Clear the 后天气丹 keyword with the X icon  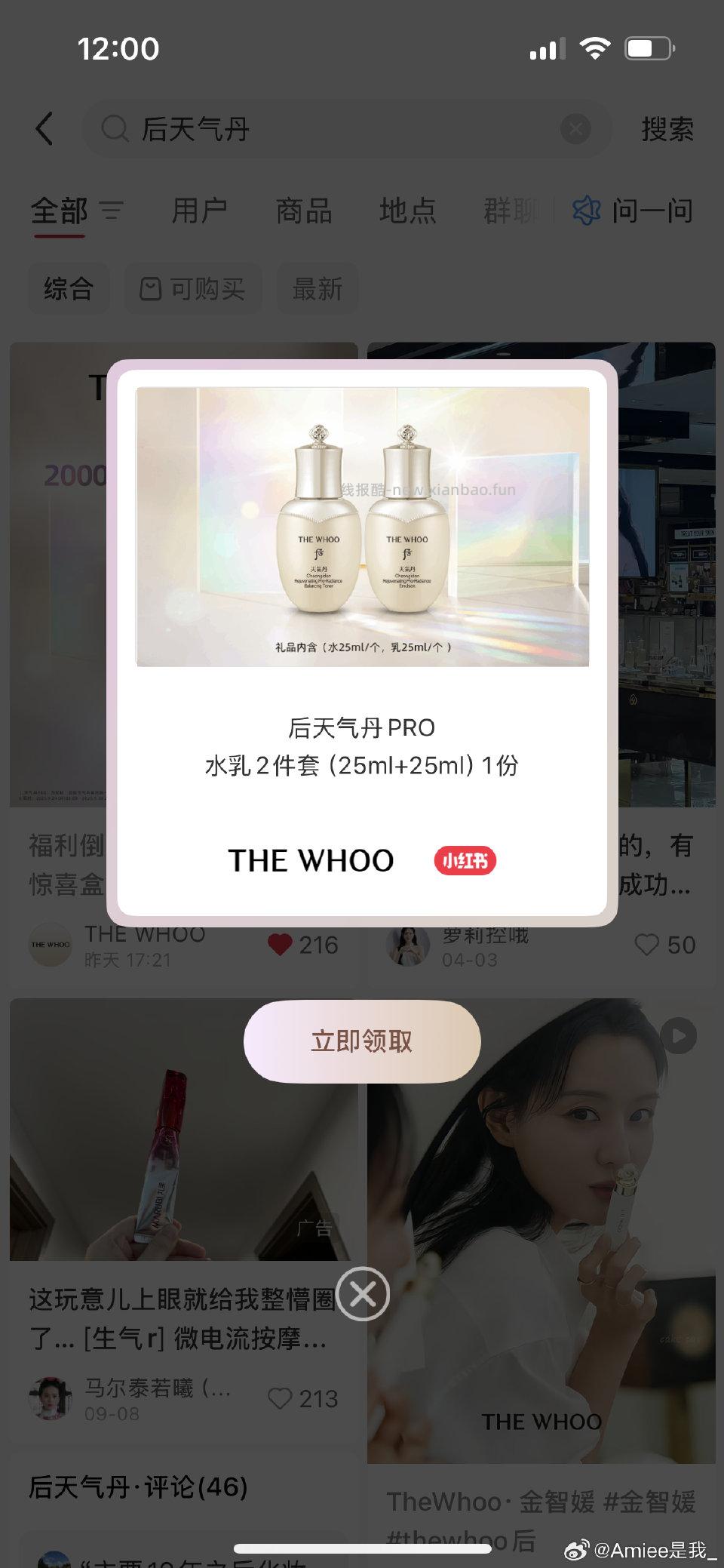575,128
